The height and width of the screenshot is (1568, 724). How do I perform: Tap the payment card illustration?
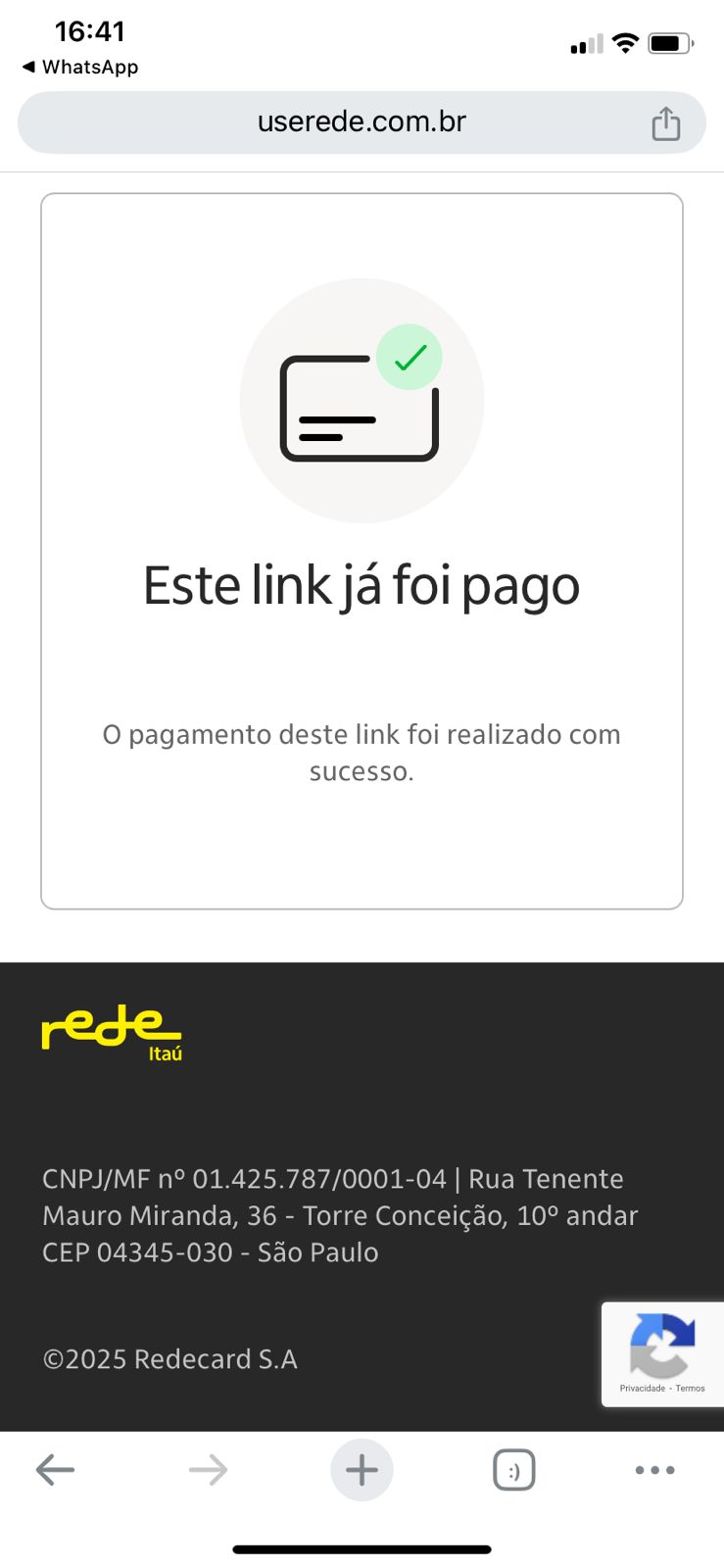359,412
